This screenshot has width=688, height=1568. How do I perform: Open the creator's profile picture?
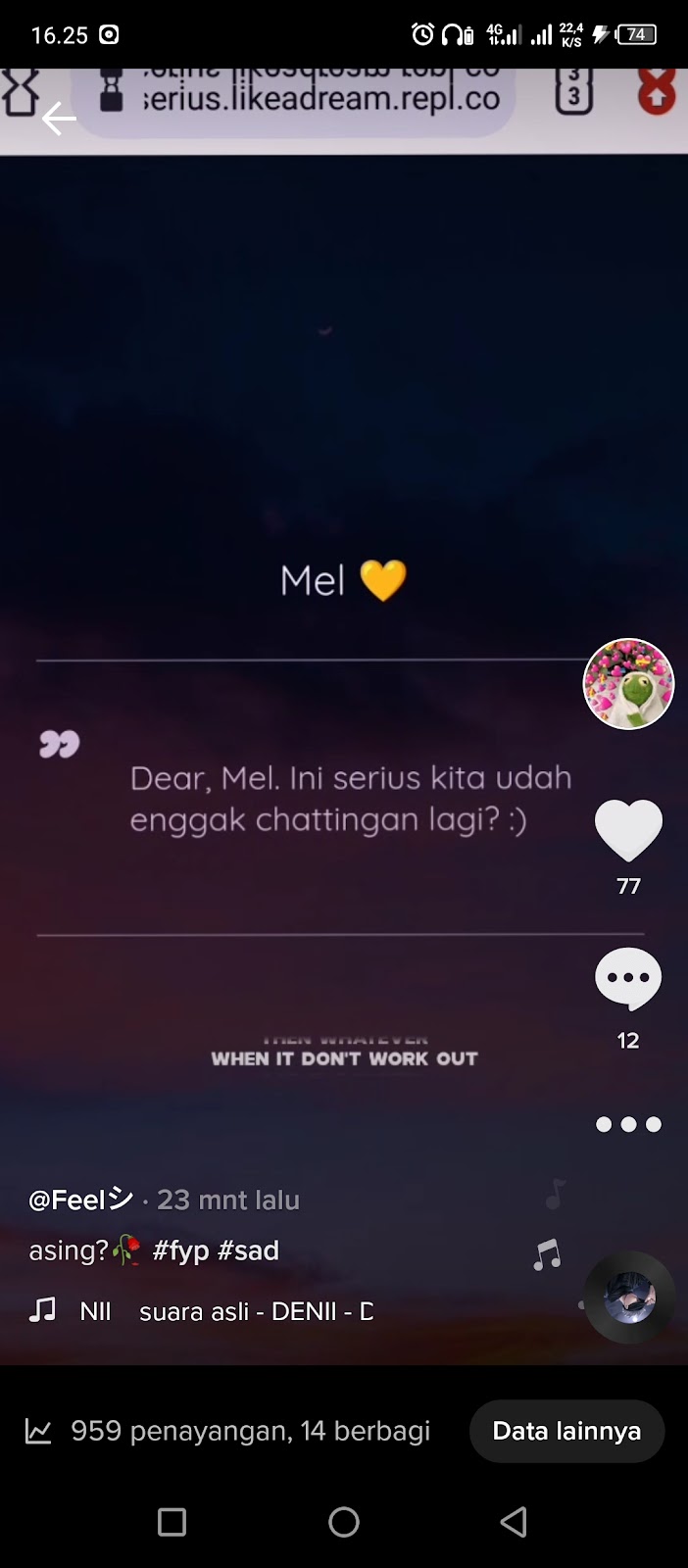pyautogui.click(x=629, y=684)
